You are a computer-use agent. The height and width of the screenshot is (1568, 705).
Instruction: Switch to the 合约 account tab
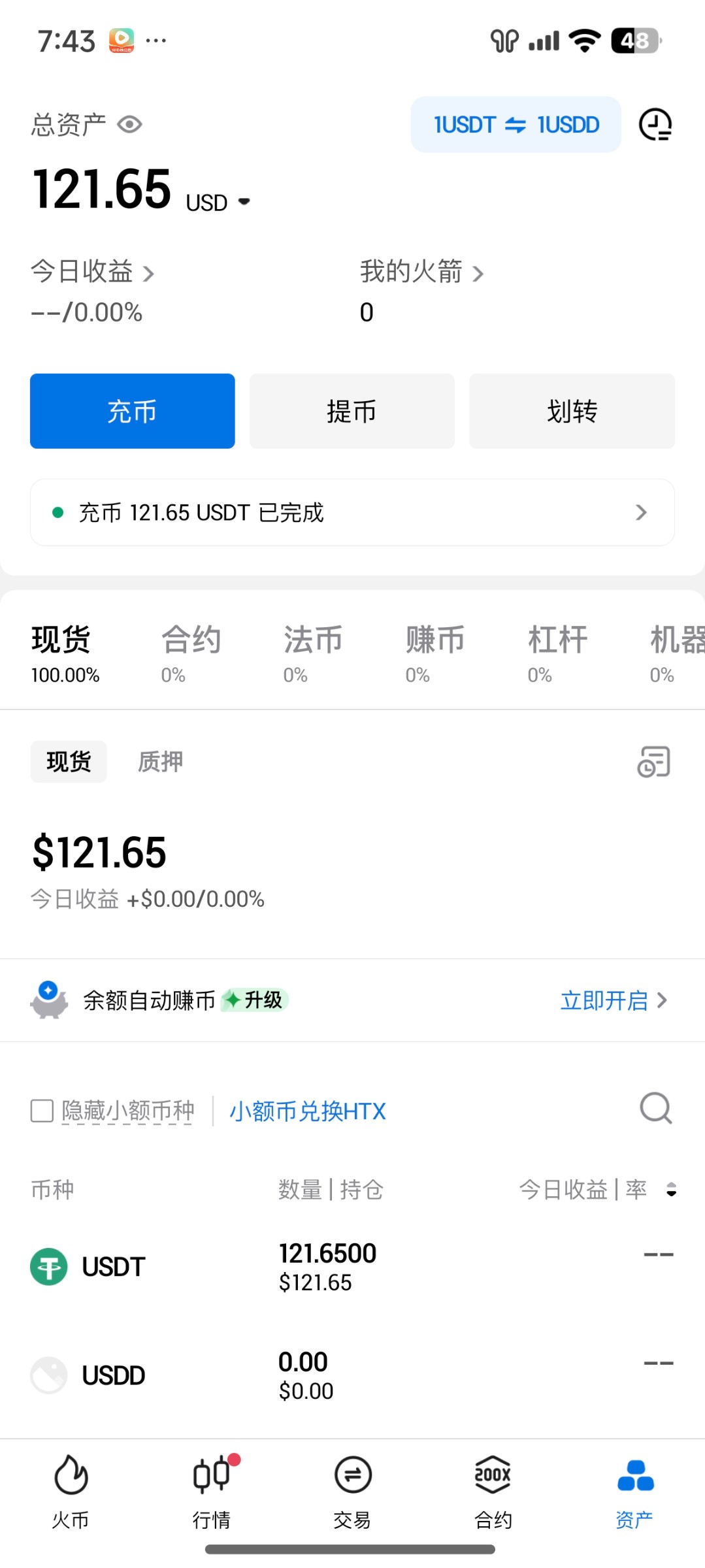coord(191,653)
